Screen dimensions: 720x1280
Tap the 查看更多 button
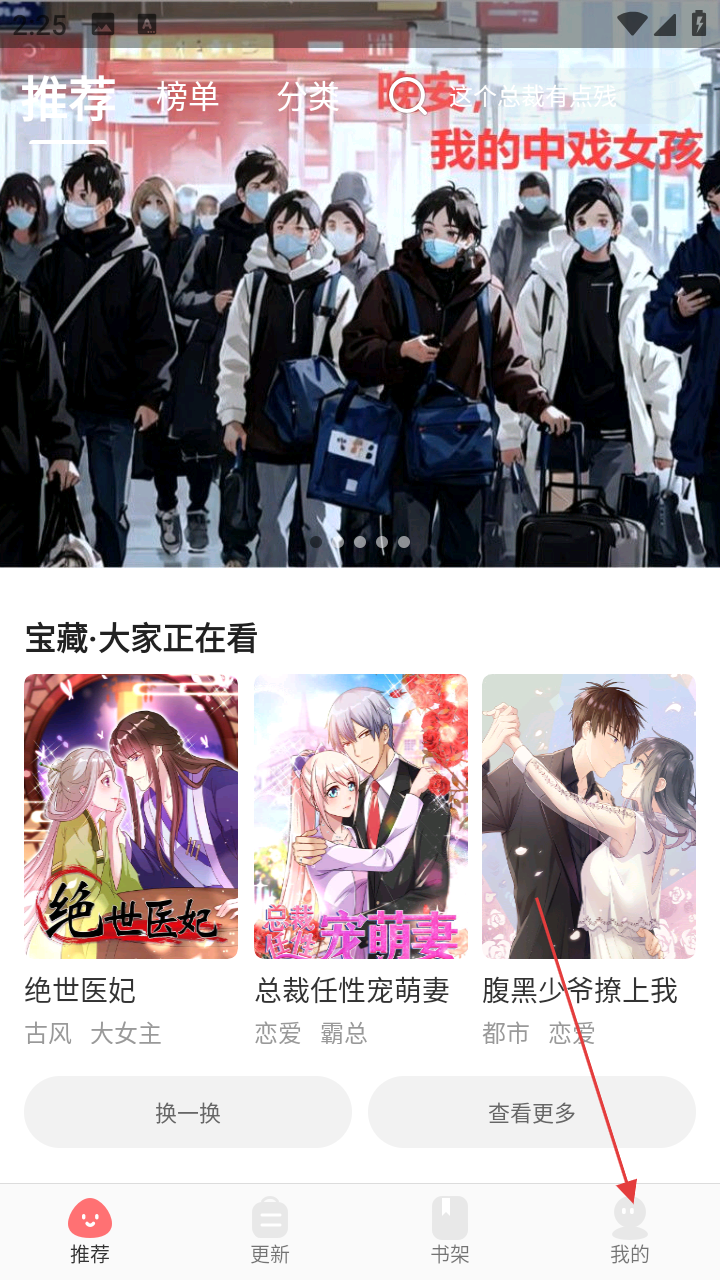click(x=532, y=1112)
